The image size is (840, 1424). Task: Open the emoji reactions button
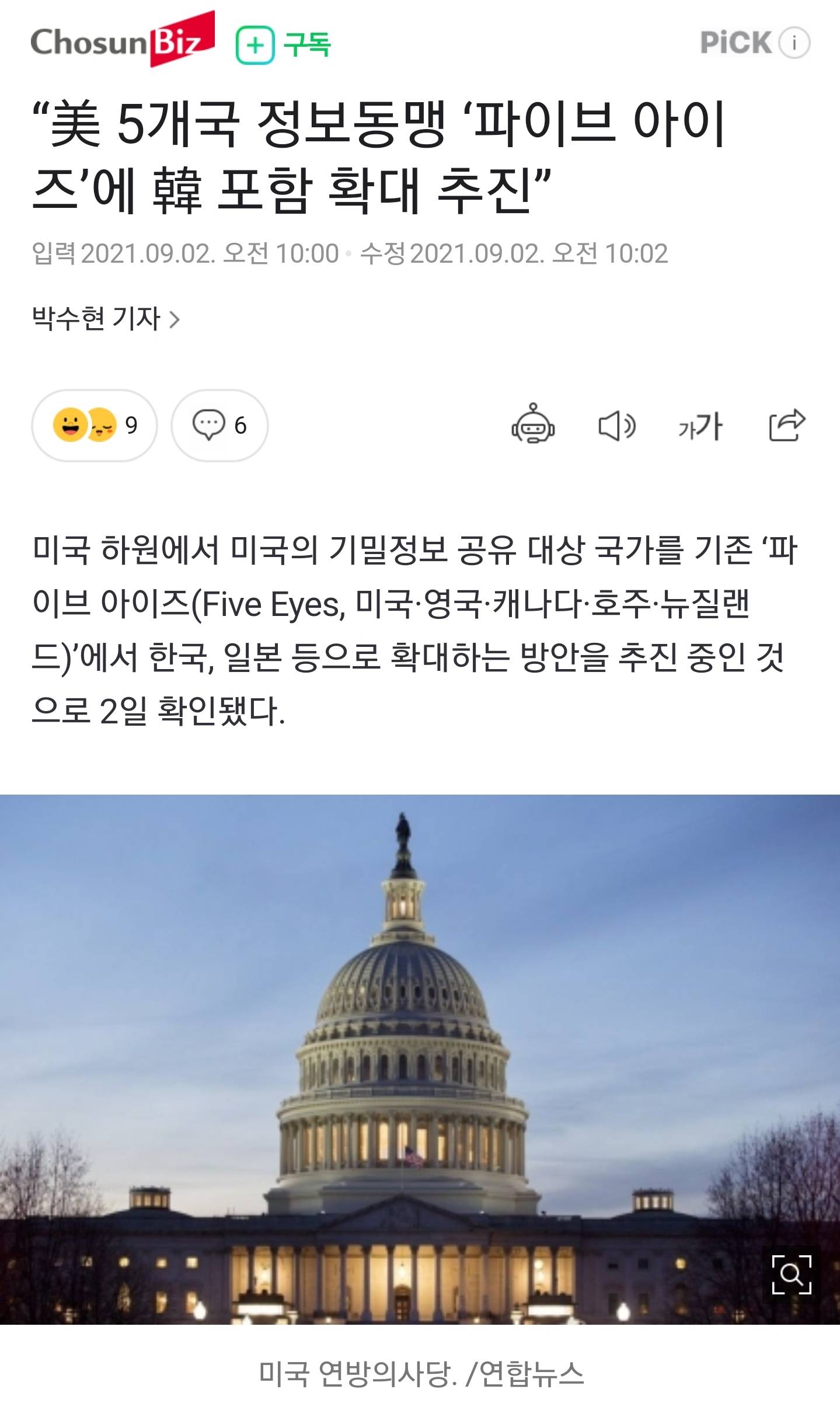(x=95, y=425)
